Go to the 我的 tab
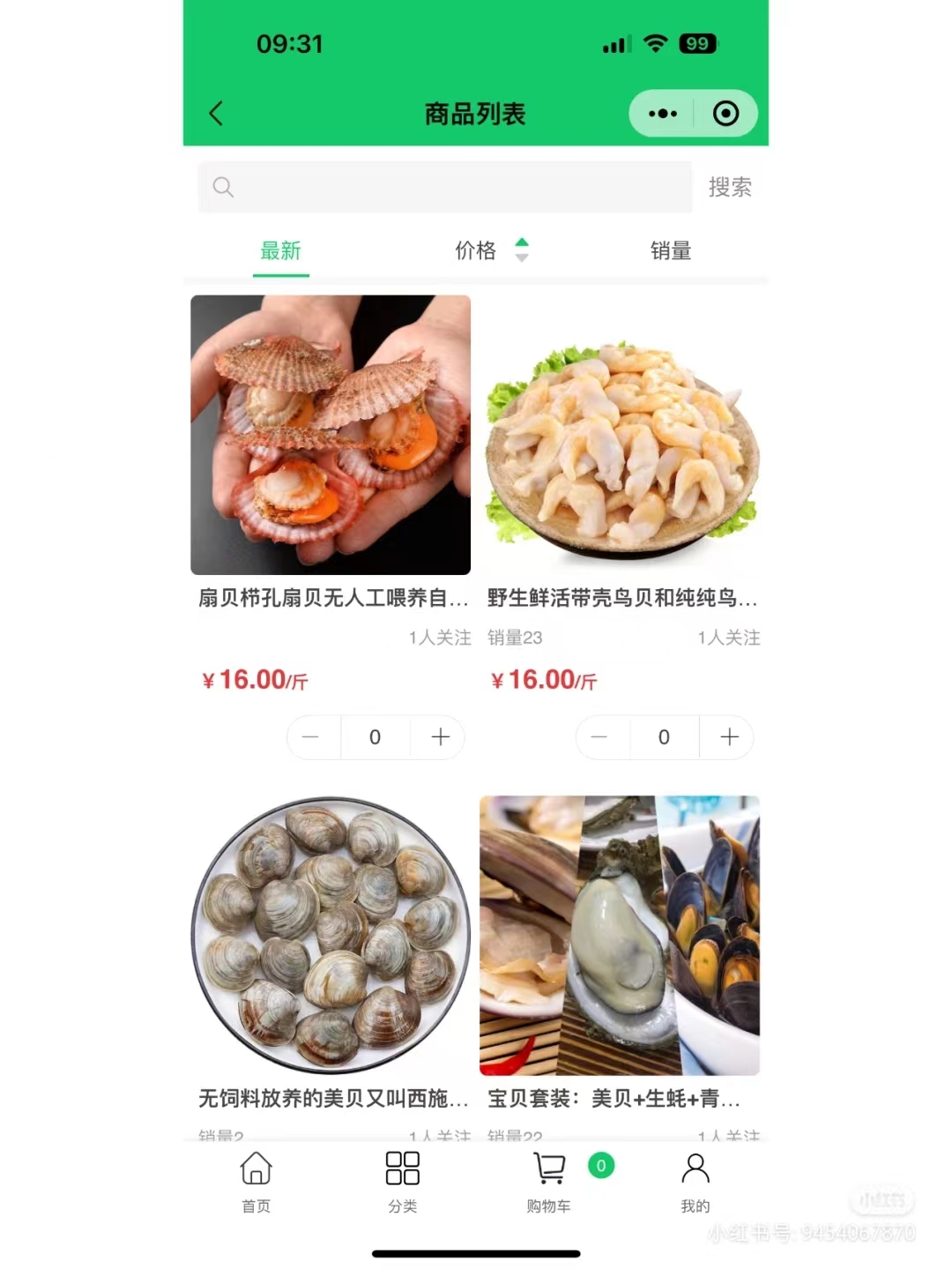This screenshot has height=1269, width=952. pyautogui.click(x=695, y=1182)
